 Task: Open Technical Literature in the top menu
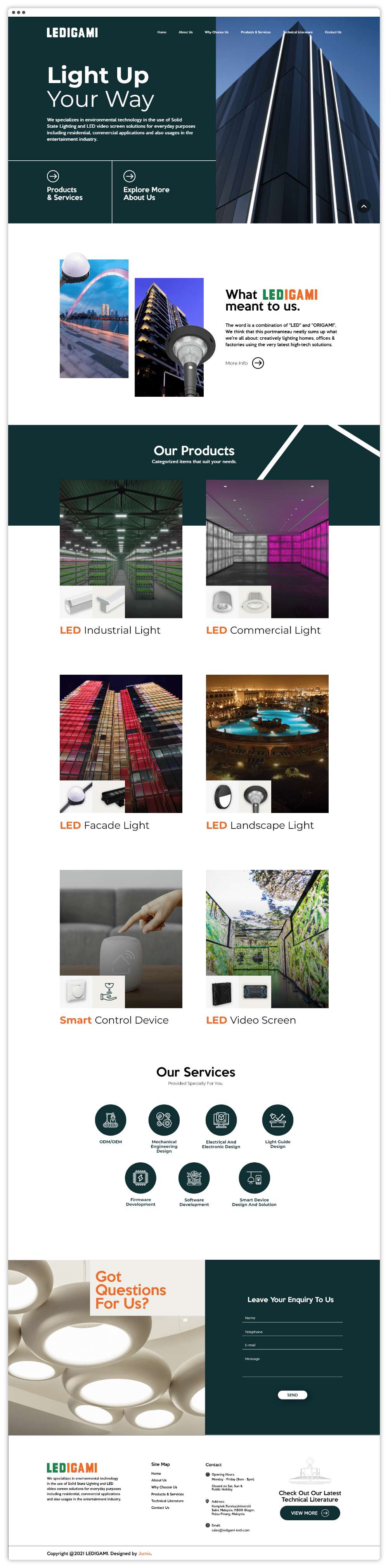297,32
